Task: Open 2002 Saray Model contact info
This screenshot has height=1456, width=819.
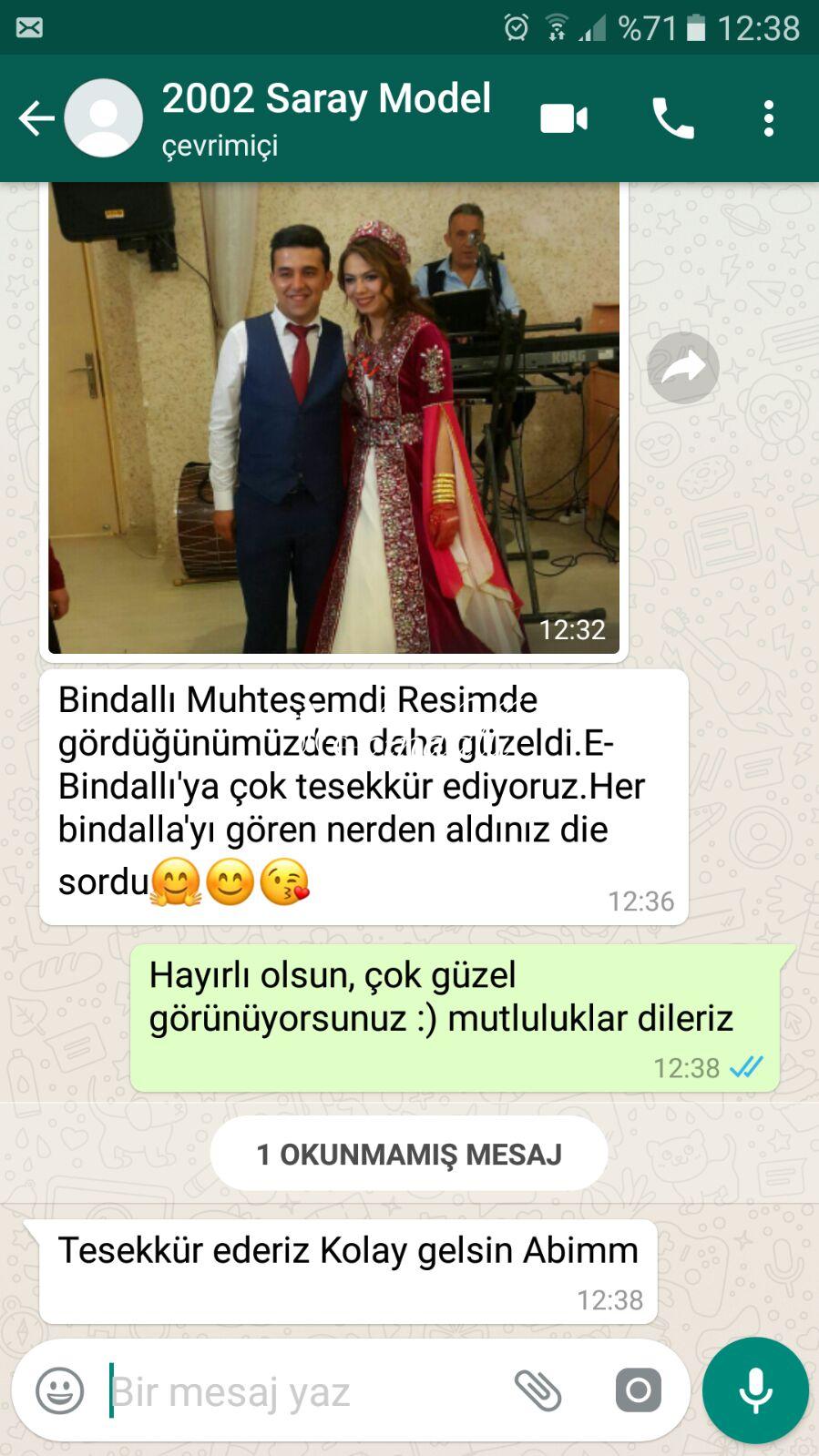Action: point(326,117)
